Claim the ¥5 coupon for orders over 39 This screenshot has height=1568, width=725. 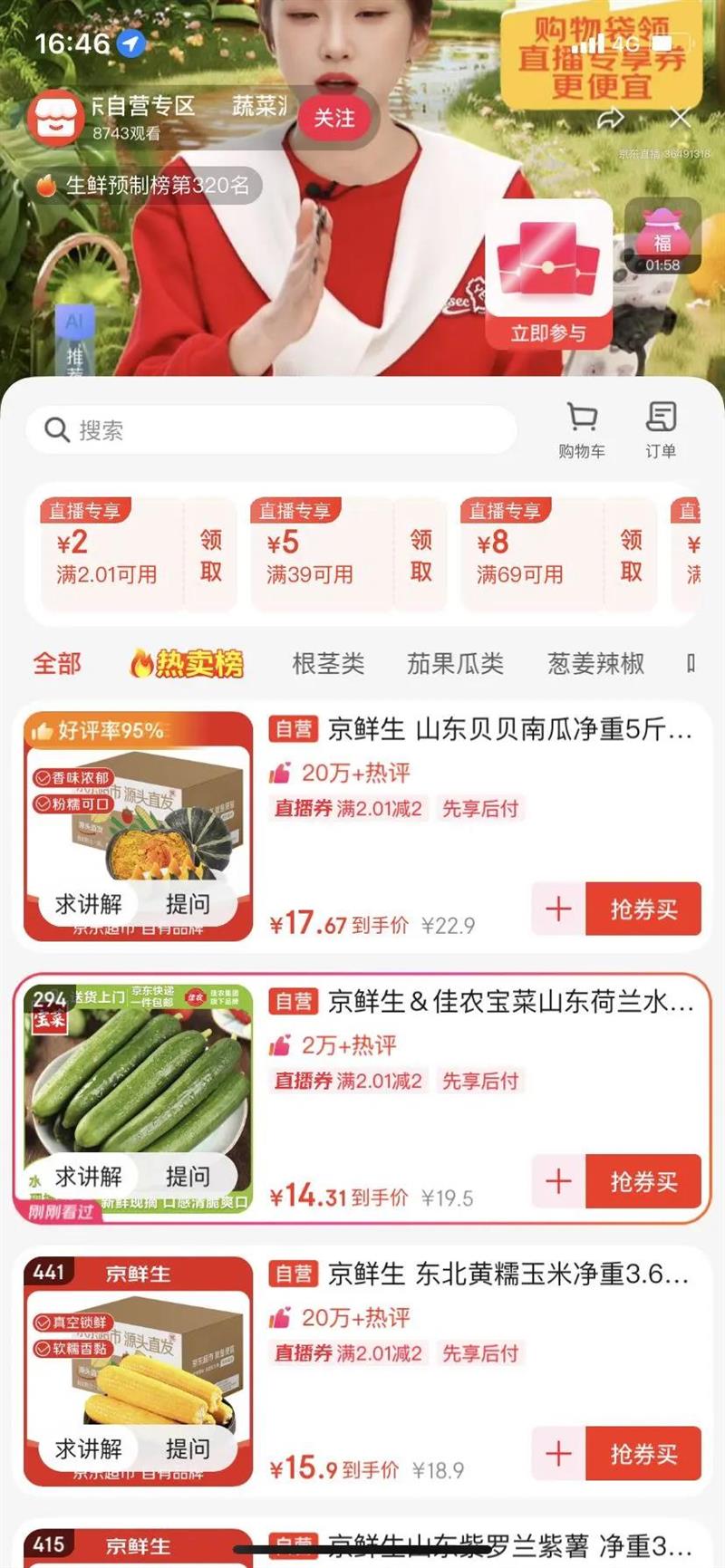pyautogui.click(x=420, y=555)
